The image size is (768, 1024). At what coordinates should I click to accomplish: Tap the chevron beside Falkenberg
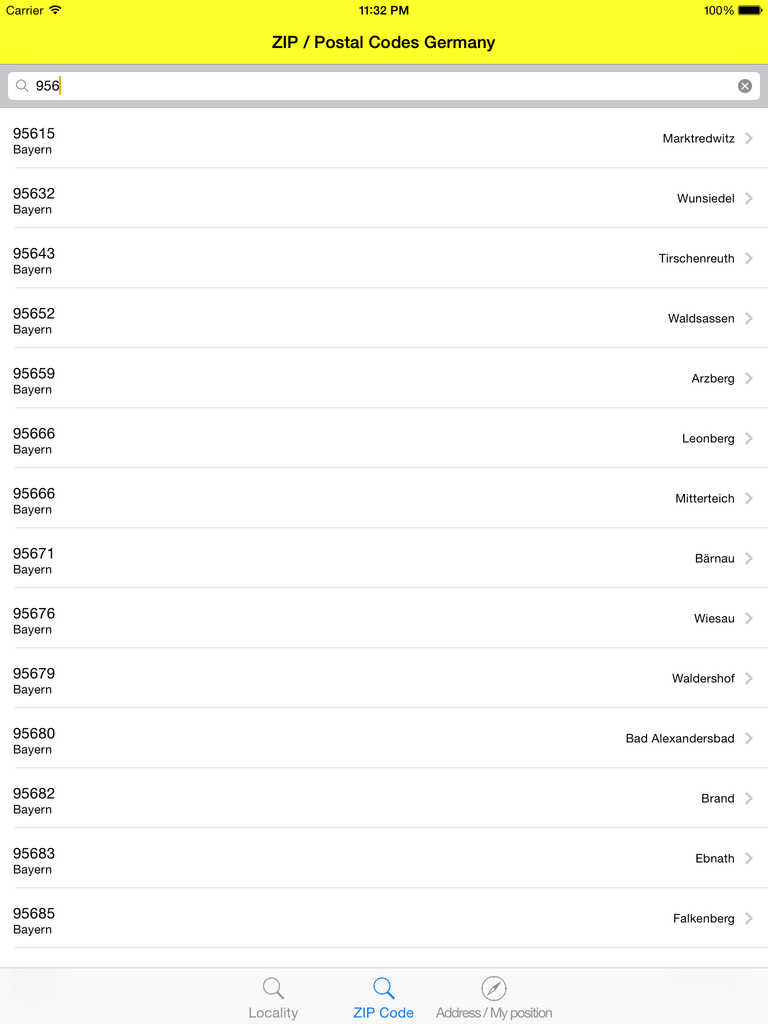pos(753,918)
